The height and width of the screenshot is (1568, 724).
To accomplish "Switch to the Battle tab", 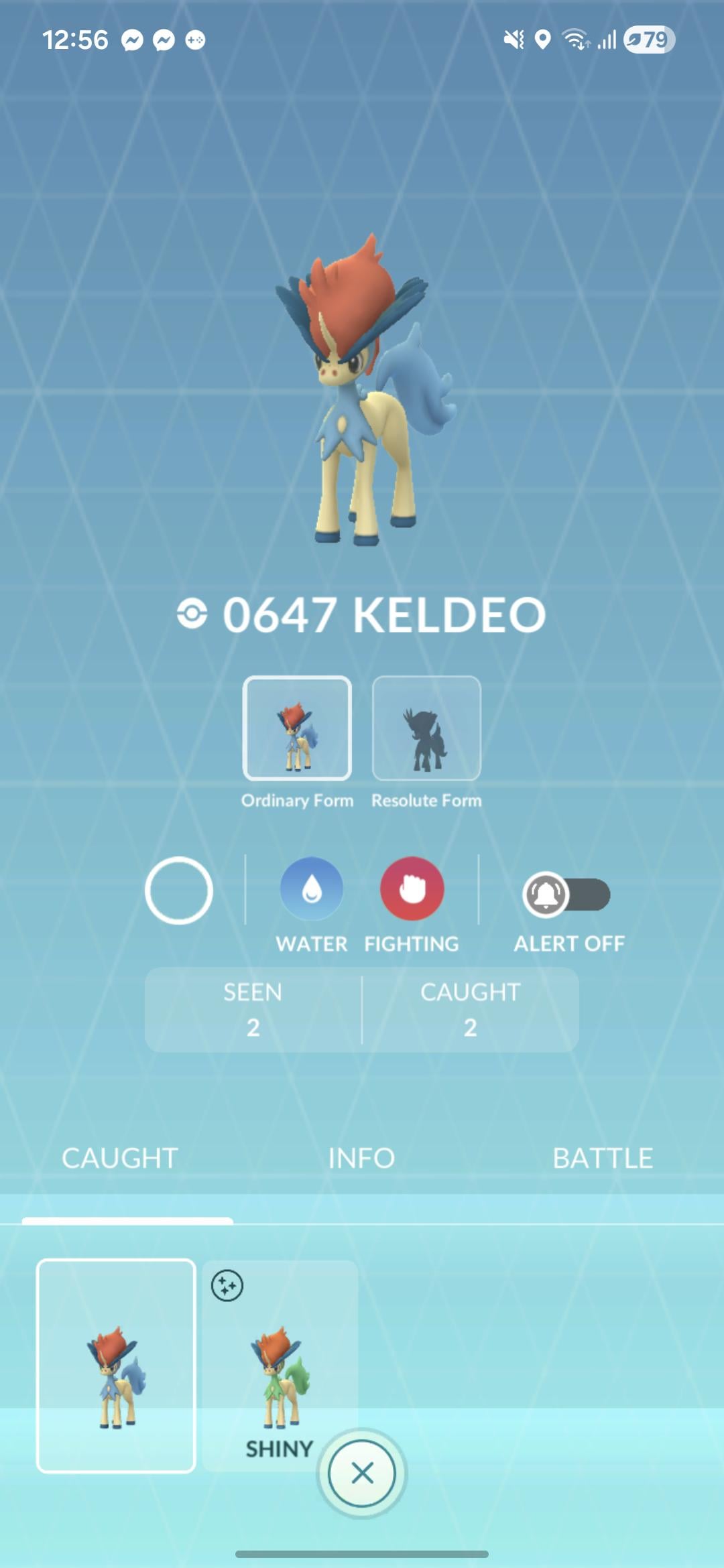I will pyautogui.click(x=602, y=1158).
